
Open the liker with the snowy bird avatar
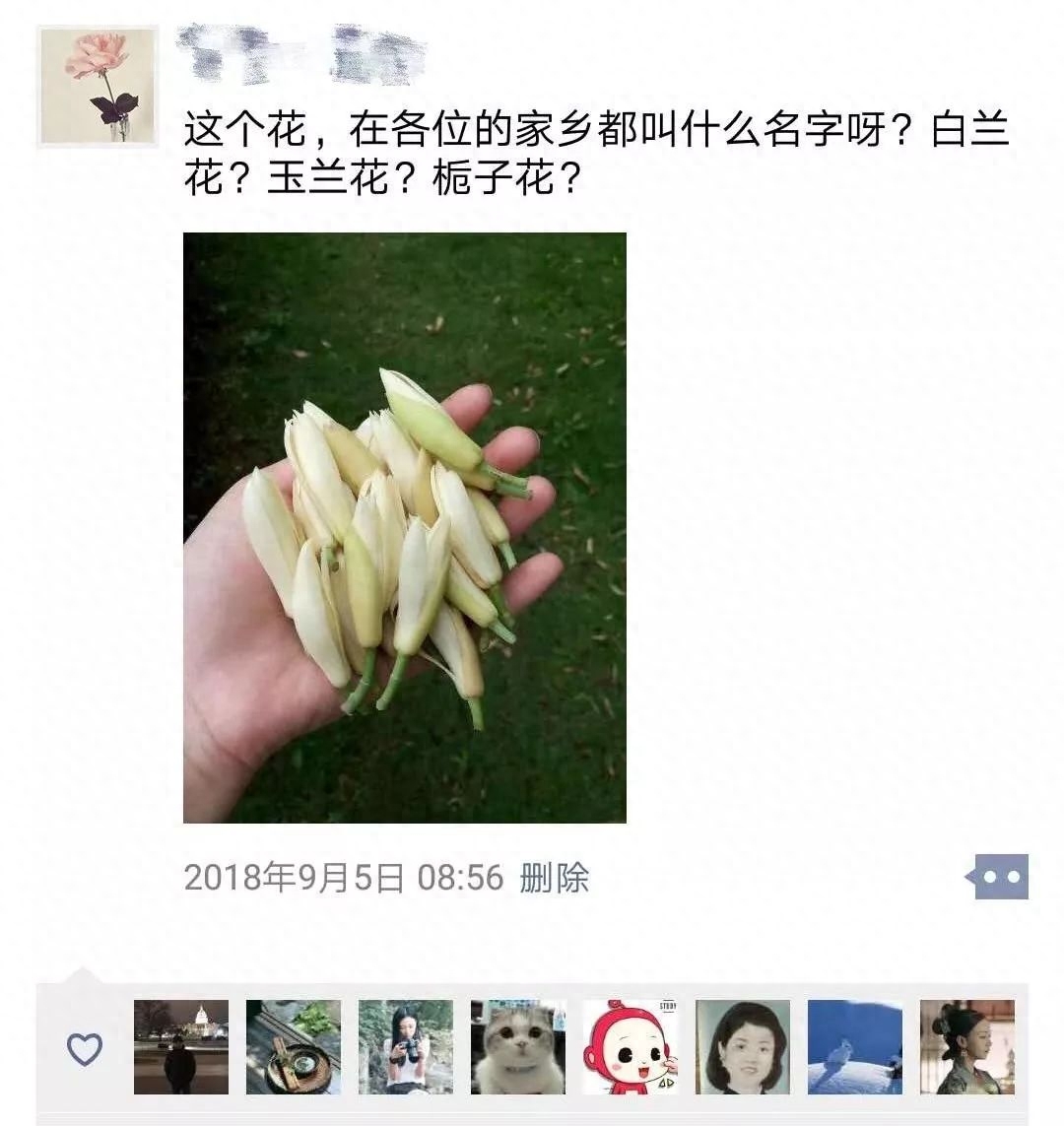854,1047
